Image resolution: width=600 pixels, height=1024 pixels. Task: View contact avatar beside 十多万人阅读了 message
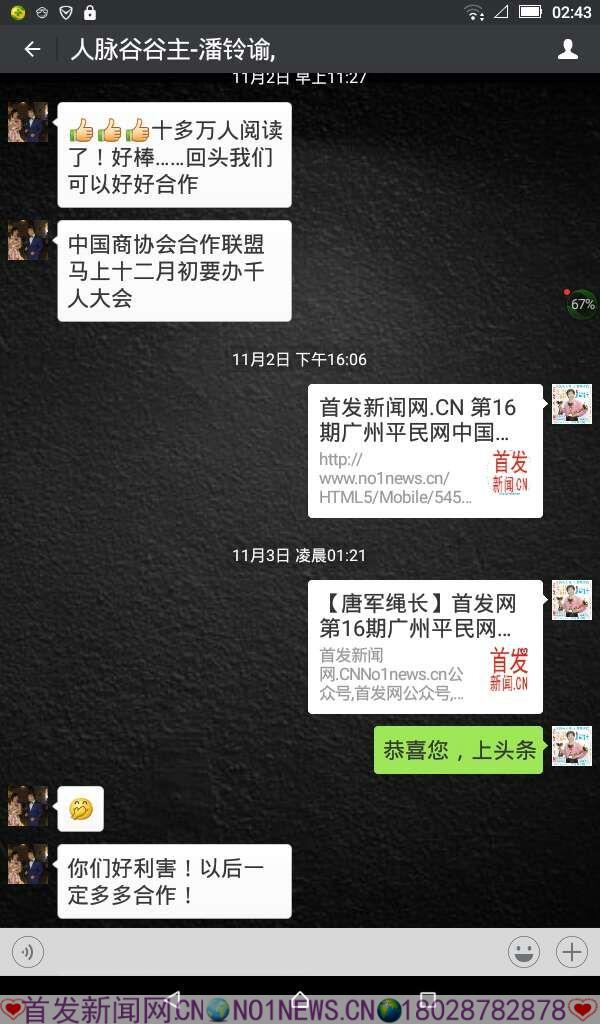tap(28, 122)
